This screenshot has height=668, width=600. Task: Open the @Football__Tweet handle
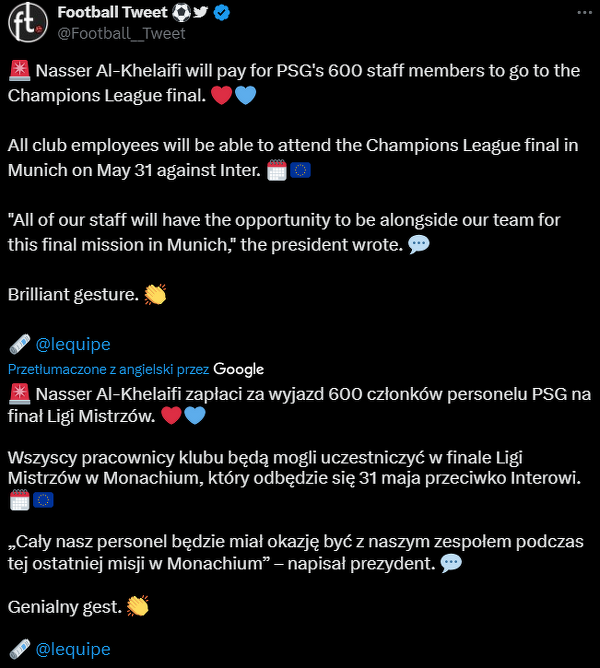click(x=121, y=33)
